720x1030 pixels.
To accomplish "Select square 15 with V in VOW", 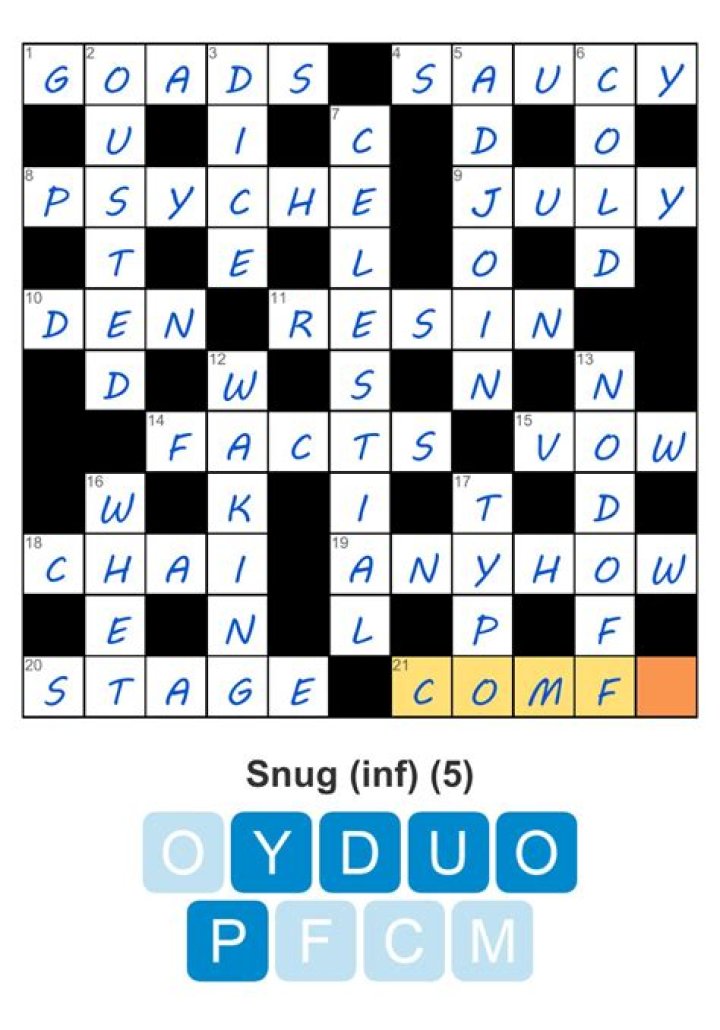I will tap(544, 441).
